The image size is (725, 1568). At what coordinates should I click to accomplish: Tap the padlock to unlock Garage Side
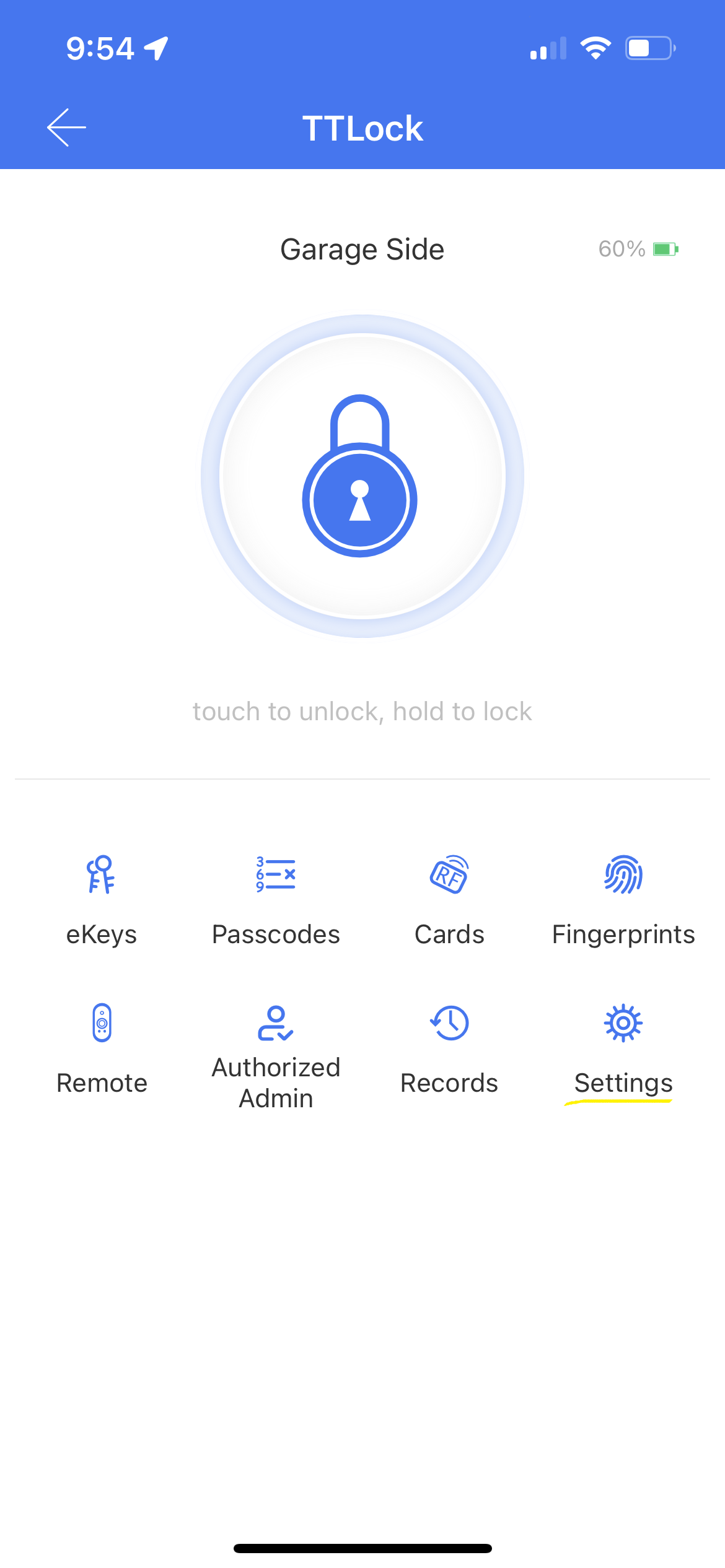[x=361, y=476]
